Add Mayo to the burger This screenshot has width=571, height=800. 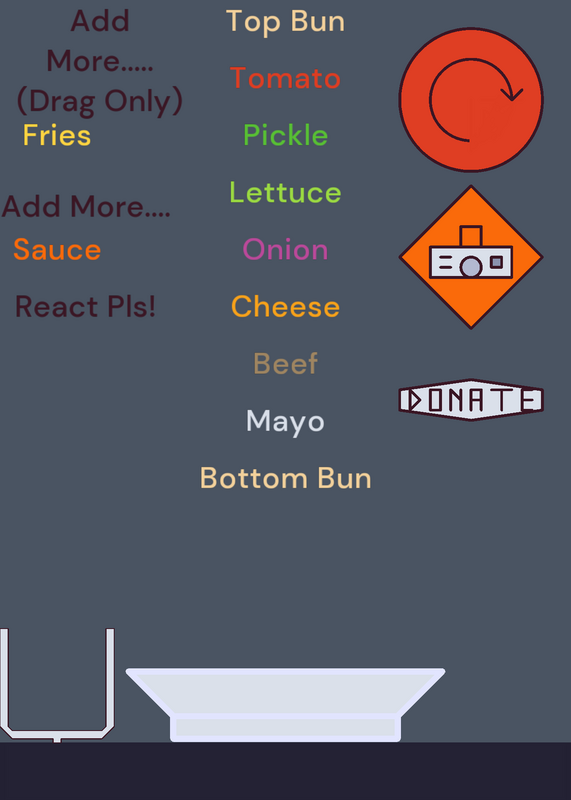click(285, 422)
